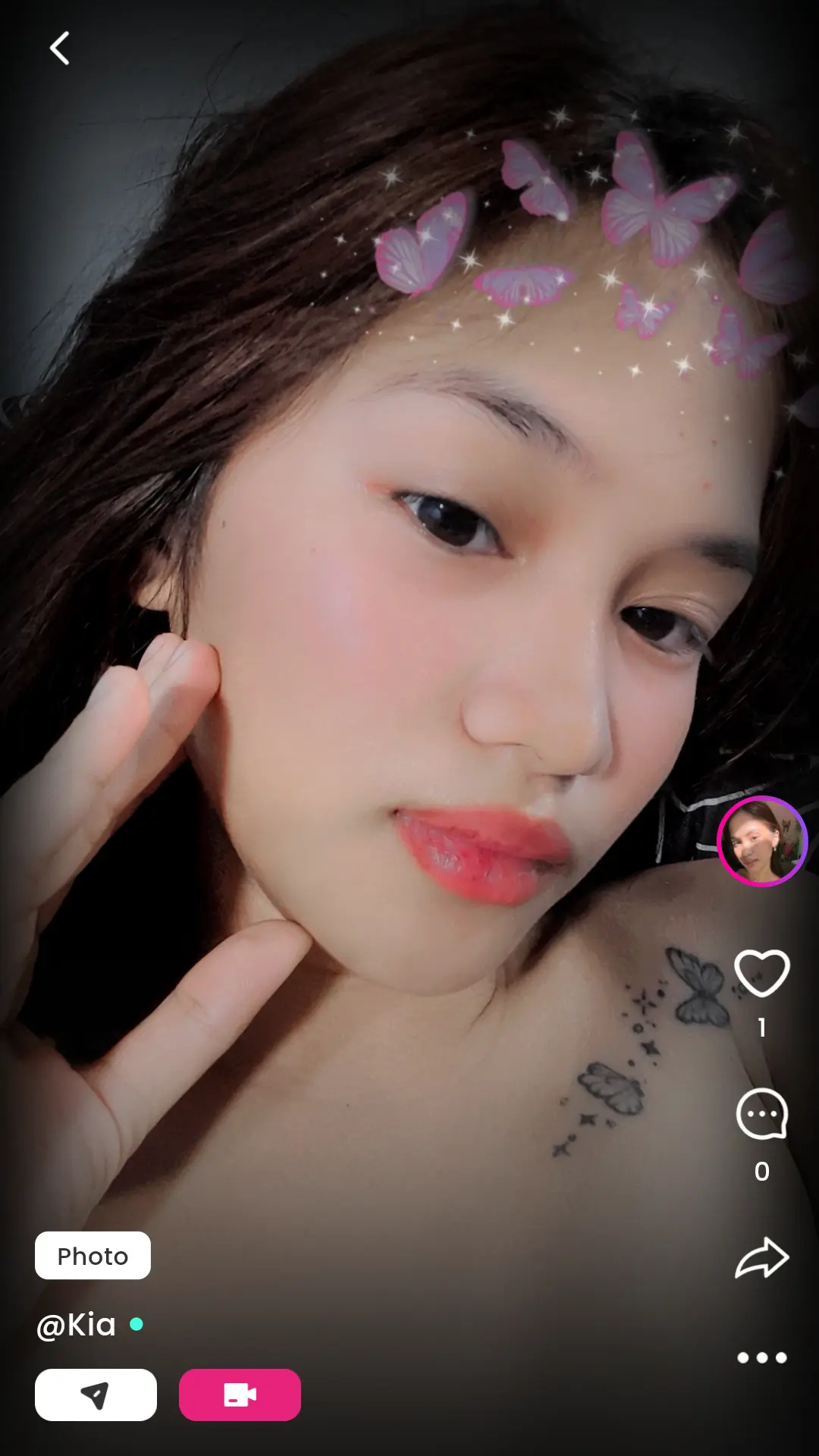Tap the Photo chip
819x1456 pixels.
pos(93,1256)
